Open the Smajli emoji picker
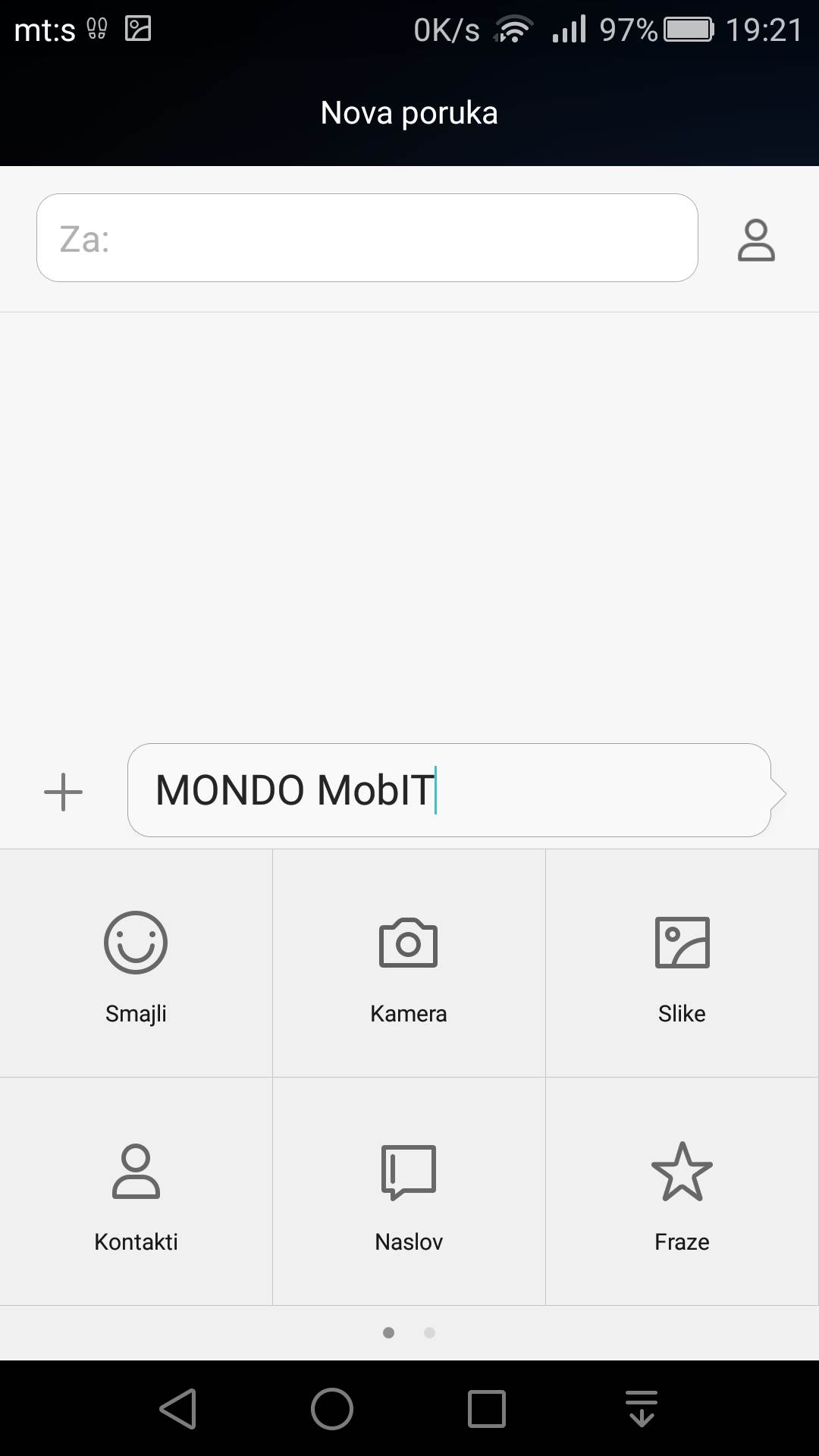819x1456 pixels. coord(136,963)
